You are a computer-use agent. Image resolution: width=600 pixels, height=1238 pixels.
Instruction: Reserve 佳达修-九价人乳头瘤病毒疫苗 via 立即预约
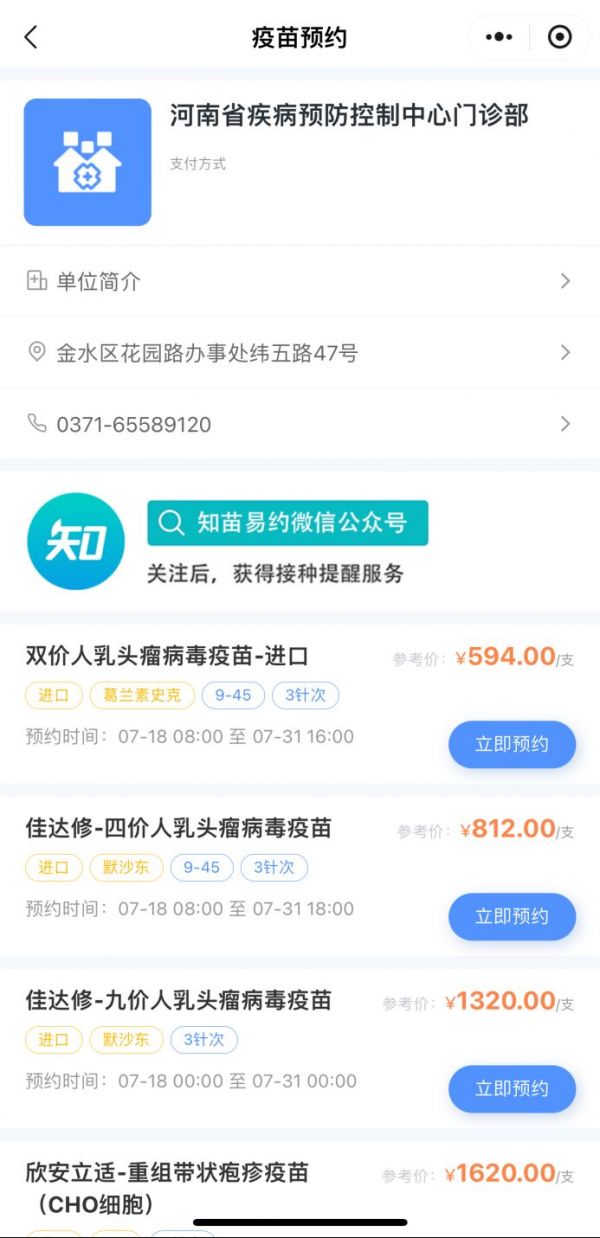(x=512, y=1088)
